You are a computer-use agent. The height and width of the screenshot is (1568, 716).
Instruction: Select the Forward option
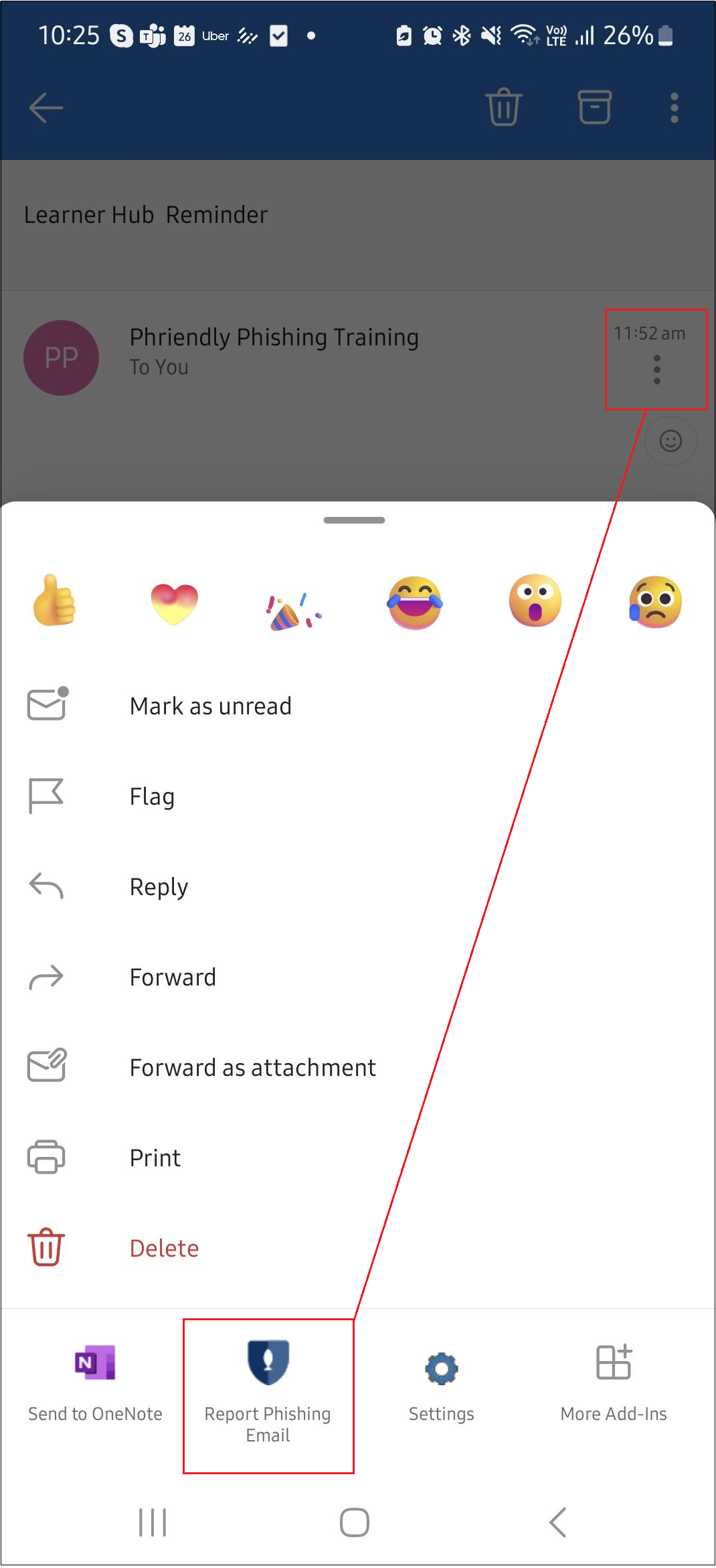tap(173, 977)
